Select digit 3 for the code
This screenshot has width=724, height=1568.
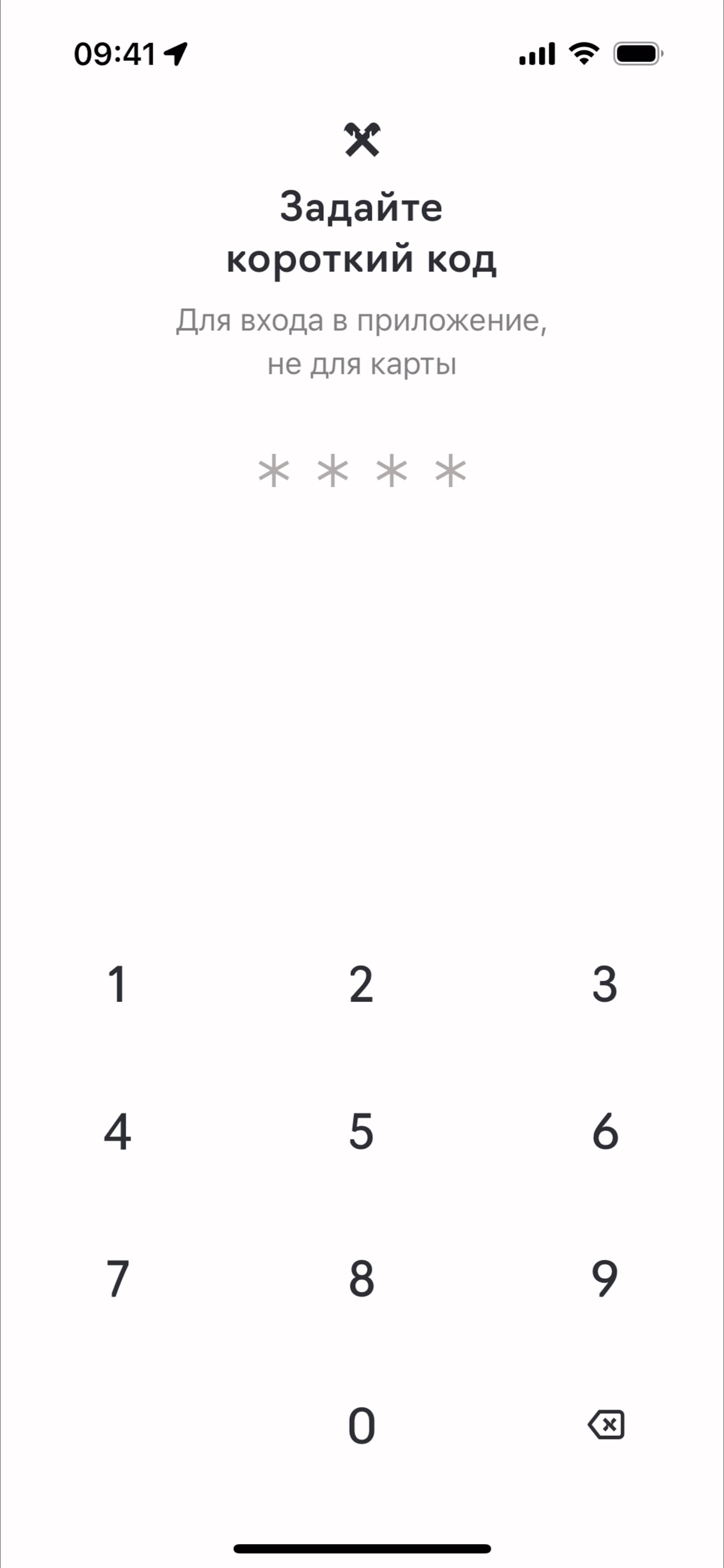(605, 985)
